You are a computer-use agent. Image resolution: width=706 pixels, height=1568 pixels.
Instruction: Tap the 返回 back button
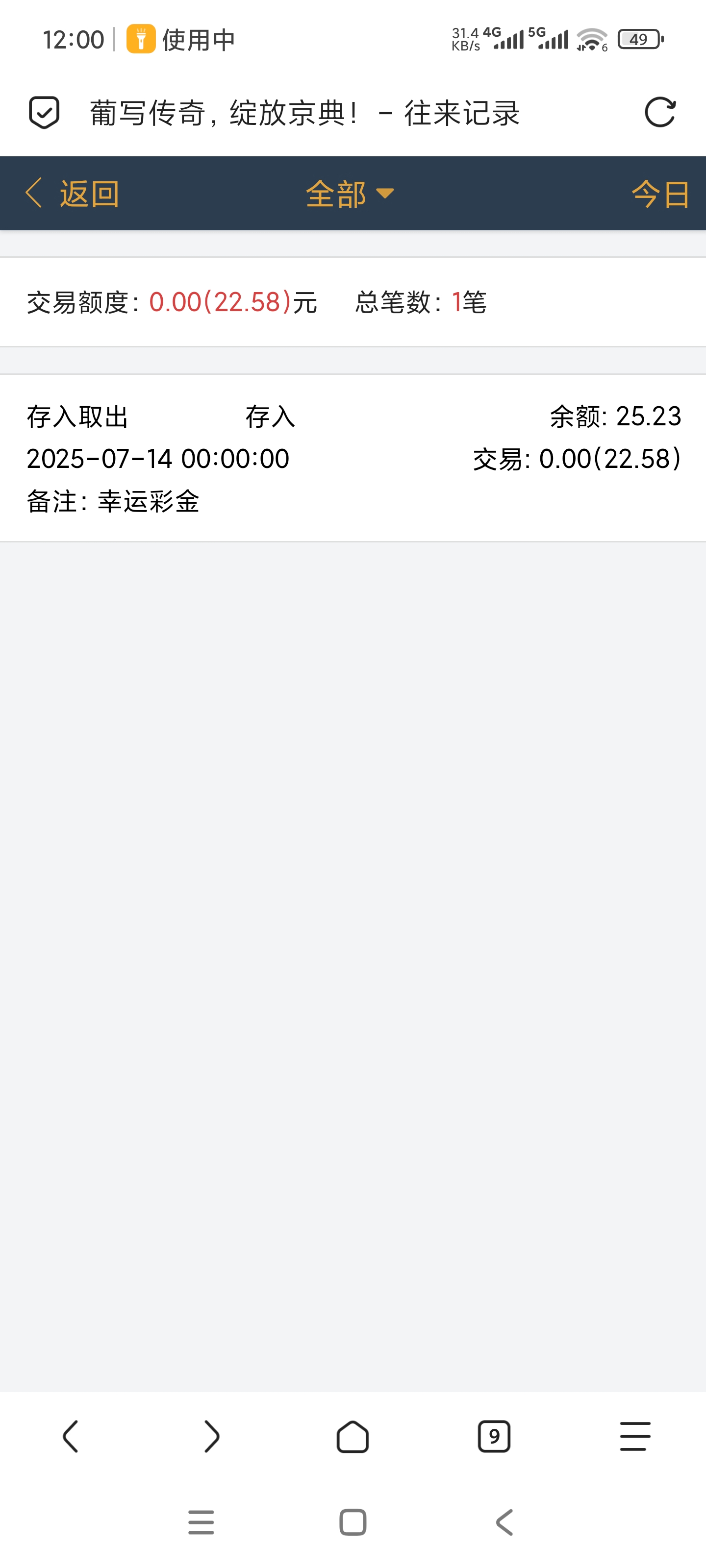pyautogui.click(x=73, y=194)
